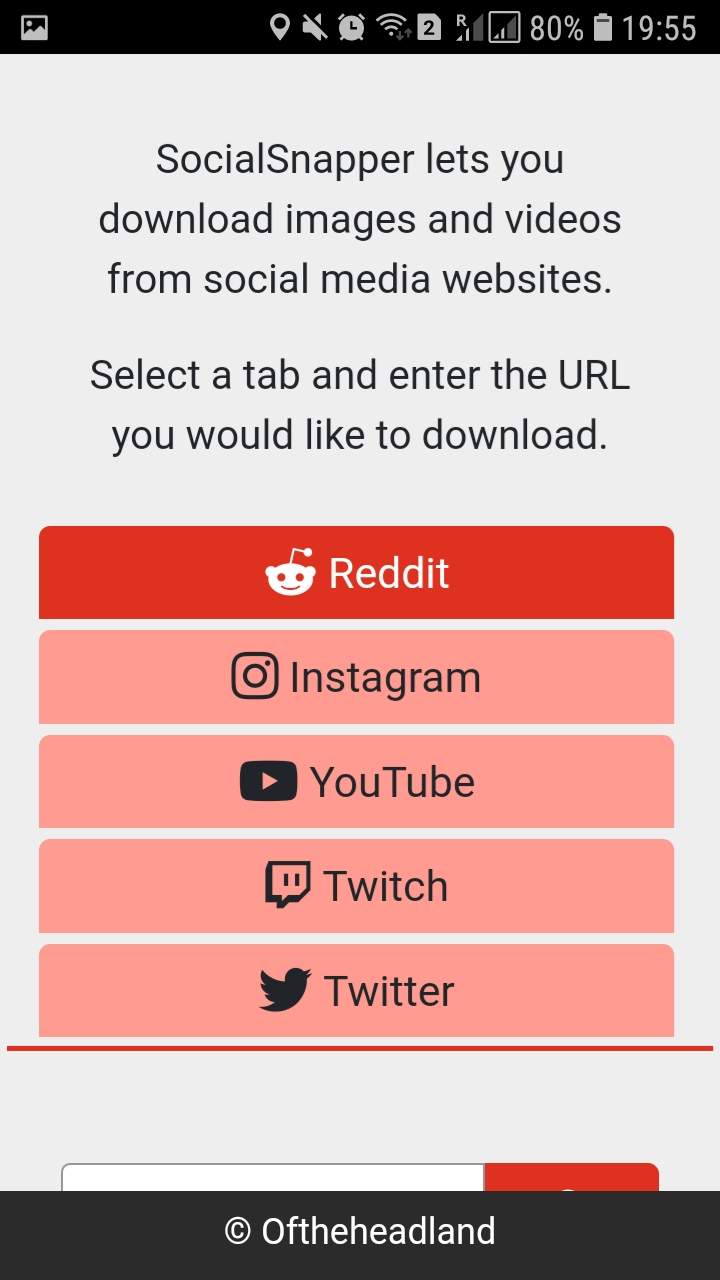Switch to the Instagram tab
The image size is (720, 1280).
pos(356,677)
